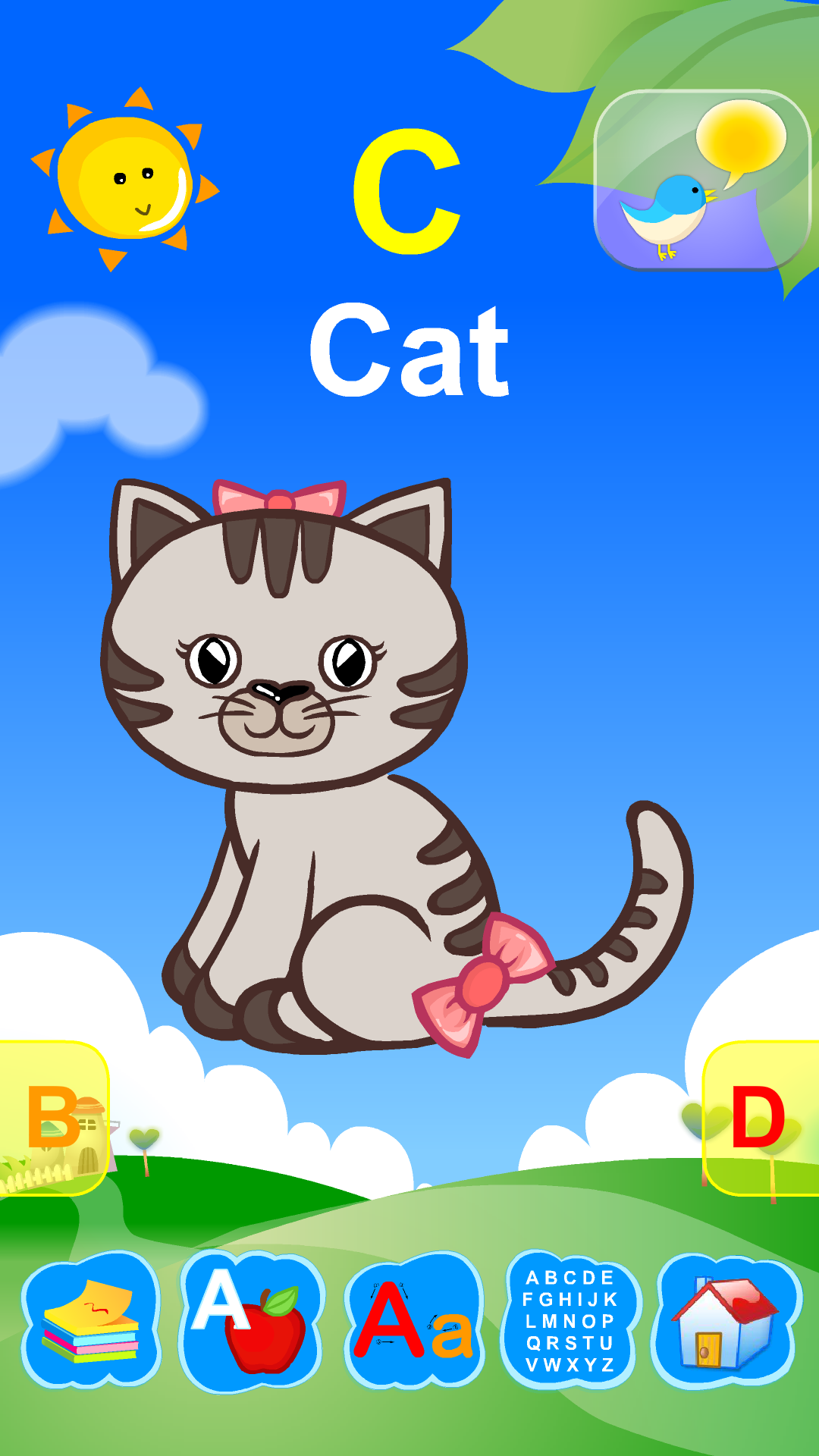Tap the bird speech bubble button

[x=701, y=180]
